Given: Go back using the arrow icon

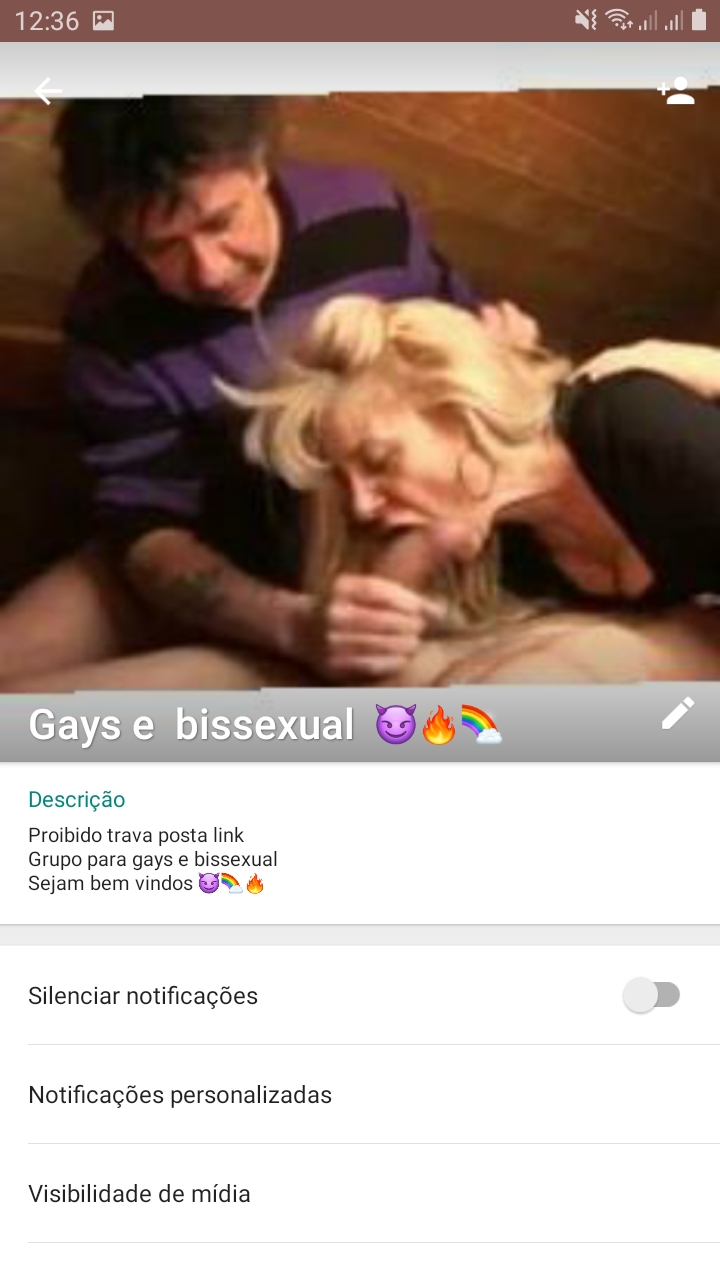Looking at the screenshot, I should [x=47, y=91].
